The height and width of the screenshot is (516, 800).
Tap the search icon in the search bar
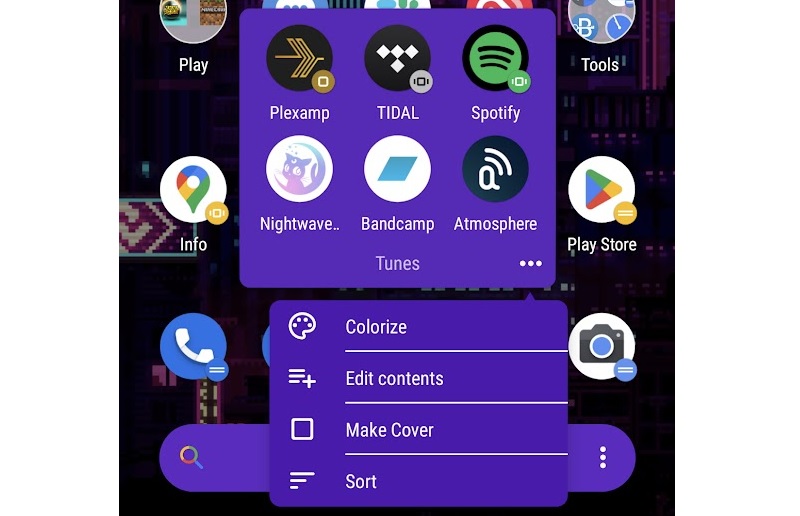[x=191, y=458]
